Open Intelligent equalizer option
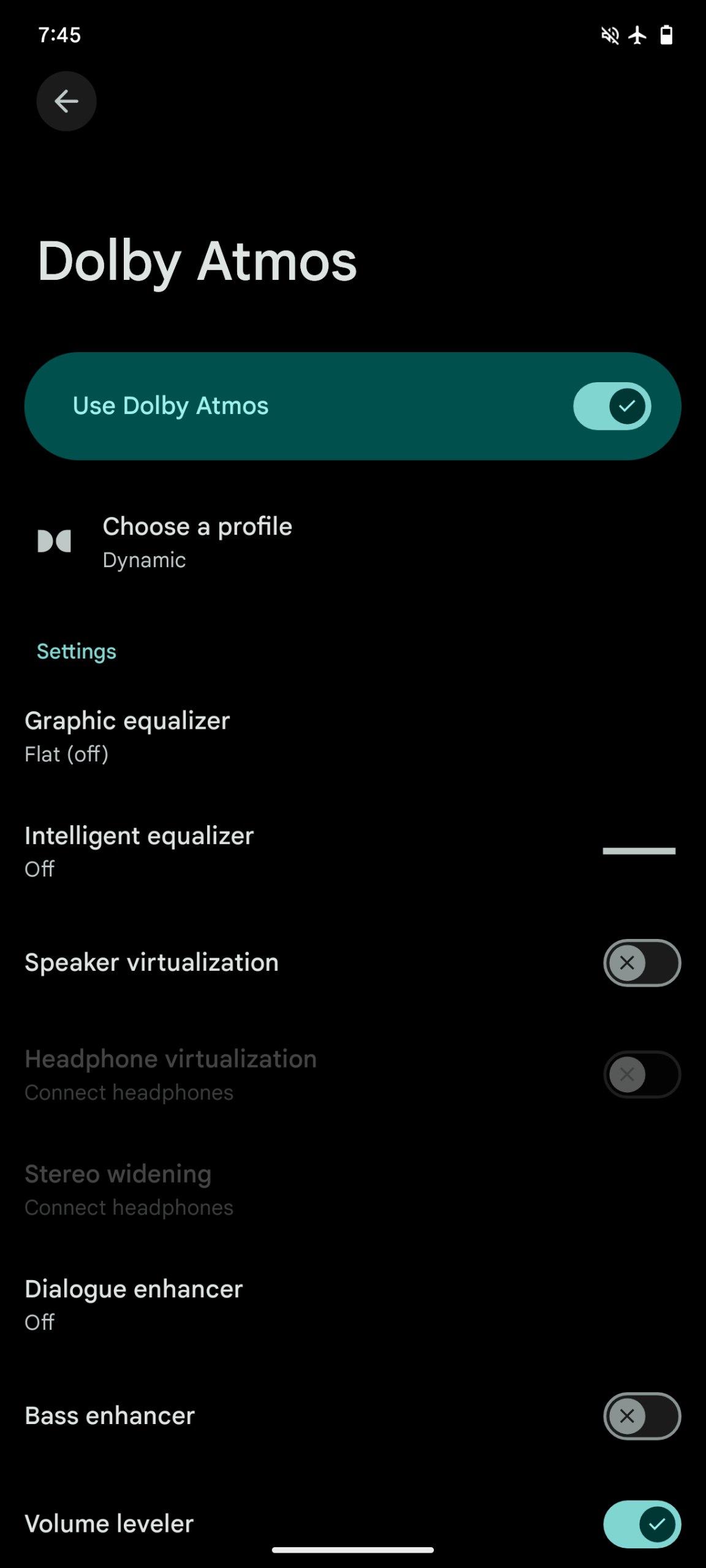Viewport: 706px width, 1568px height. (140, 851)
